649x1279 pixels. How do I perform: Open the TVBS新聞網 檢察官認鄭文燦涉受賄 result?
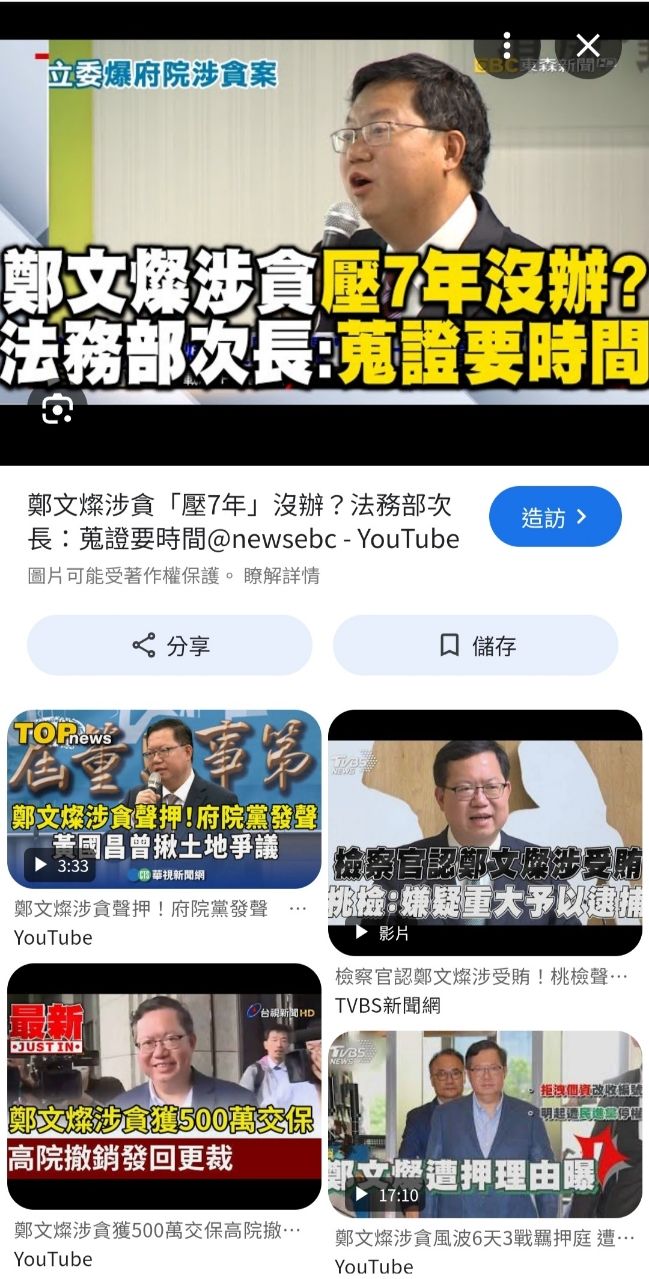tap(485, 832)
